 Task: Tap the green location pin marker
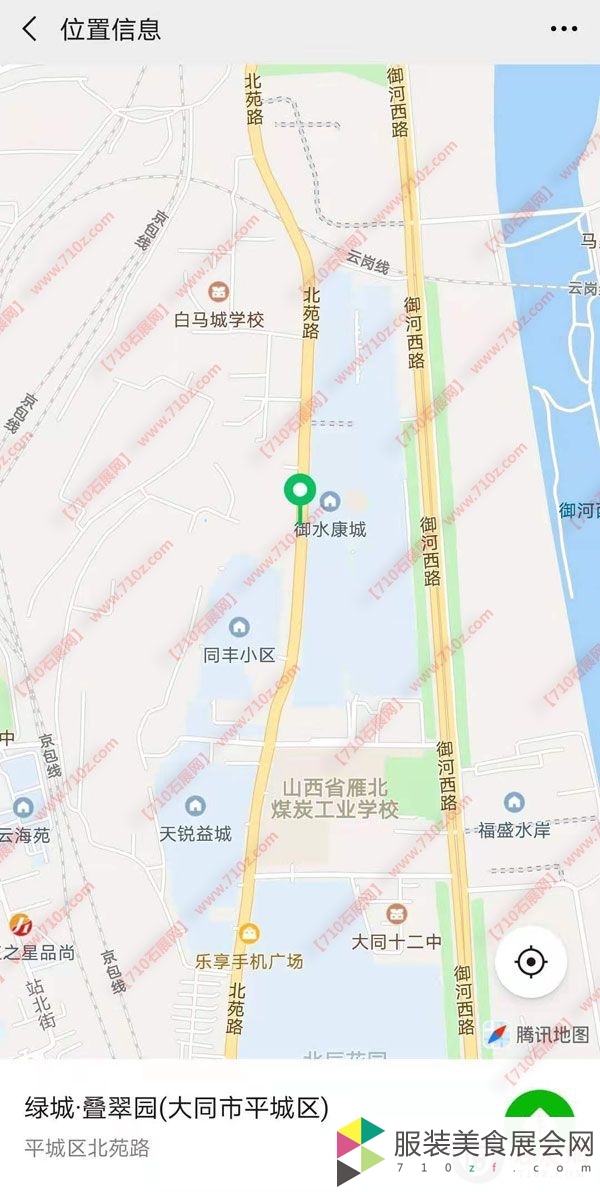(x=300, y=492)
